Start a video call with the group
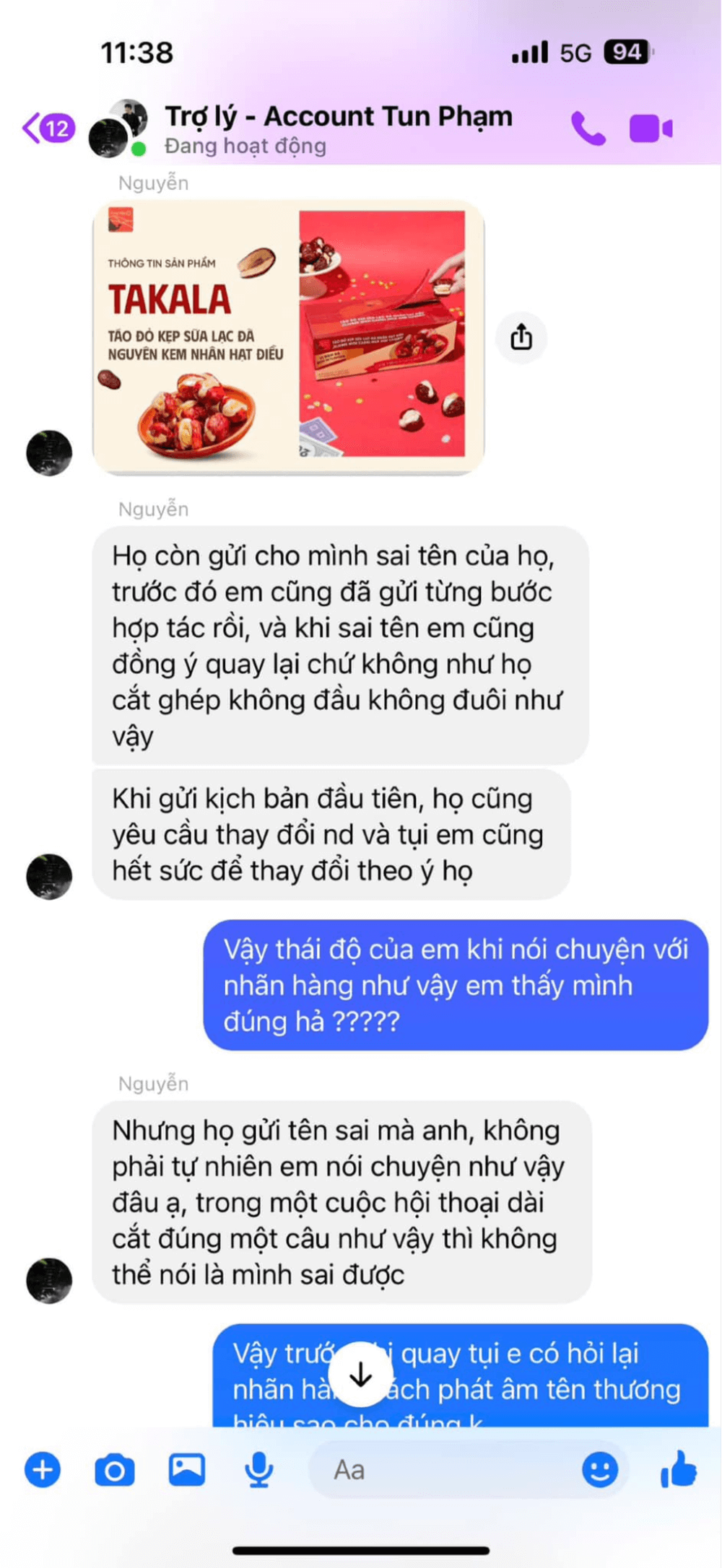Screen dimensions: 722x1568 pyautogui.click(x=651, y=129)
